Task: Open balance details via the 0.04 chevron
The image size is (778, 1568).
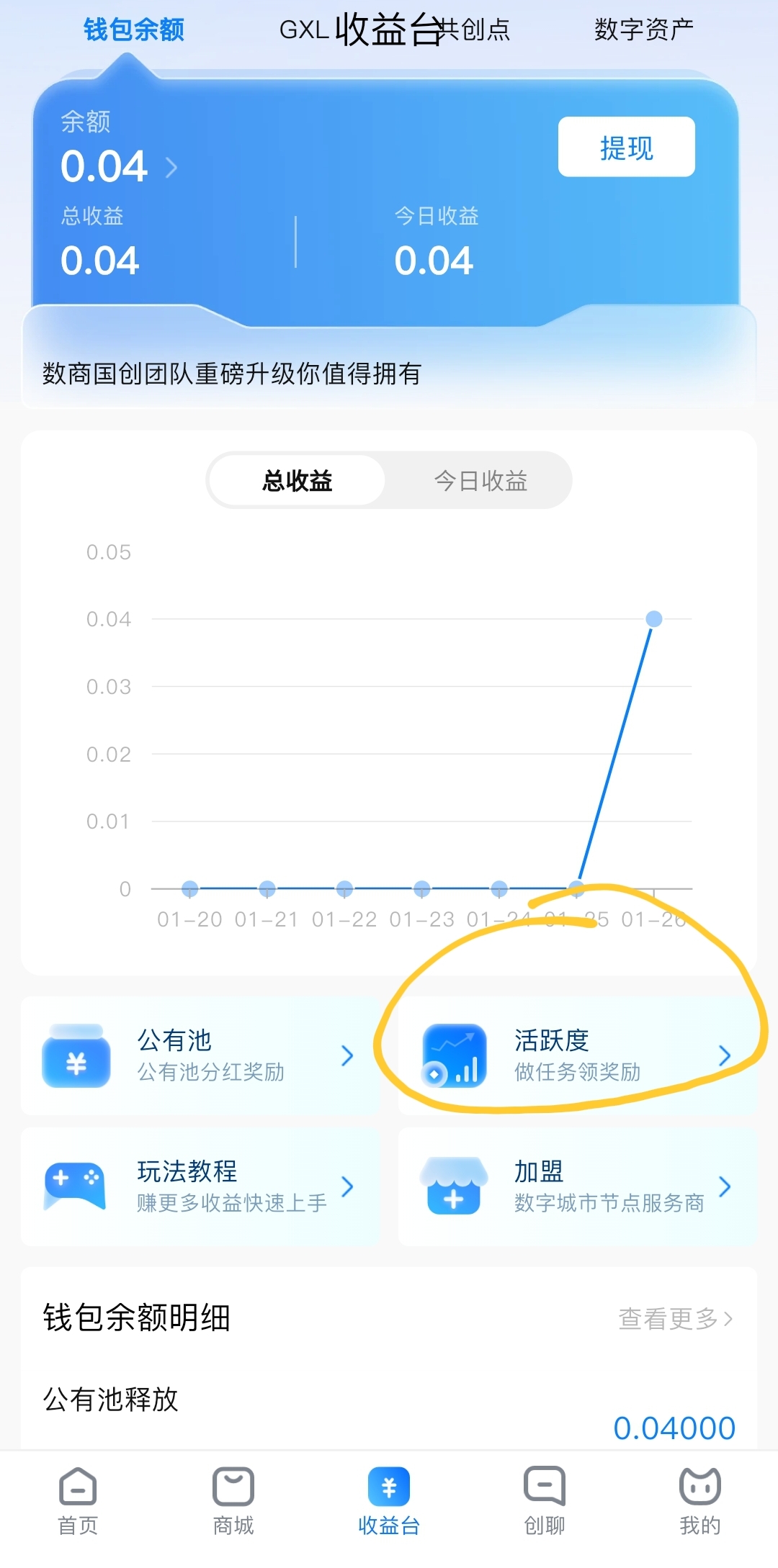Action: [x=171, y=168]
